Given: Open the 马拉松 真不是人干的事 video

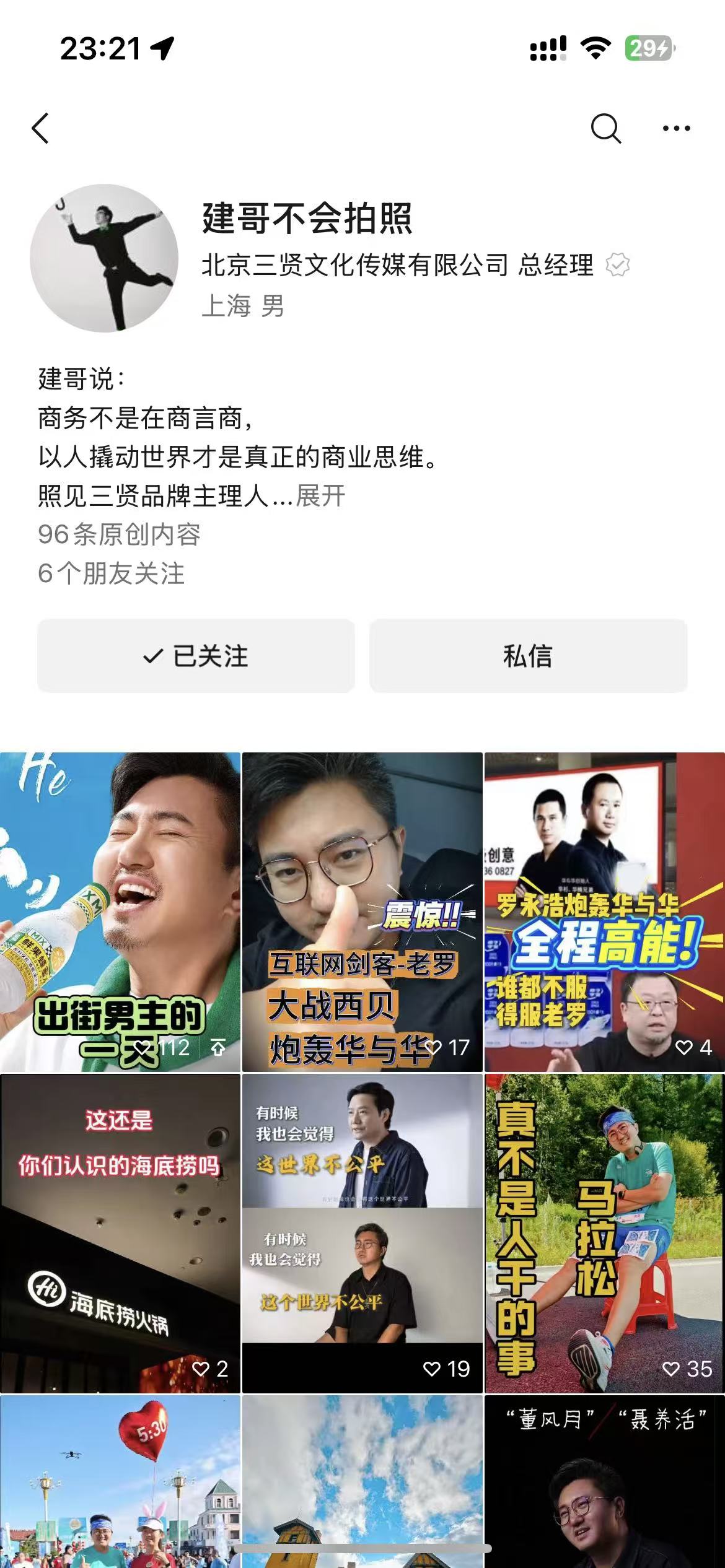Looking at the screenshot, I should (x=604, y=1234).
